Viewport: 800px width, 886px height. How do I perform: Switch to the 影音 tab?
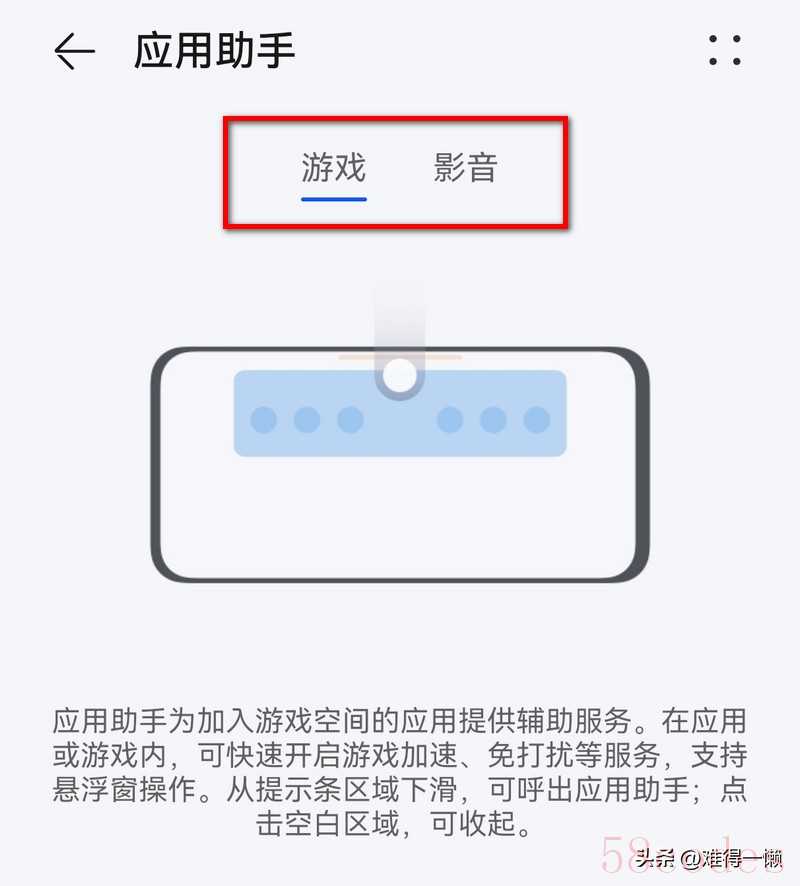coord(465,168)
